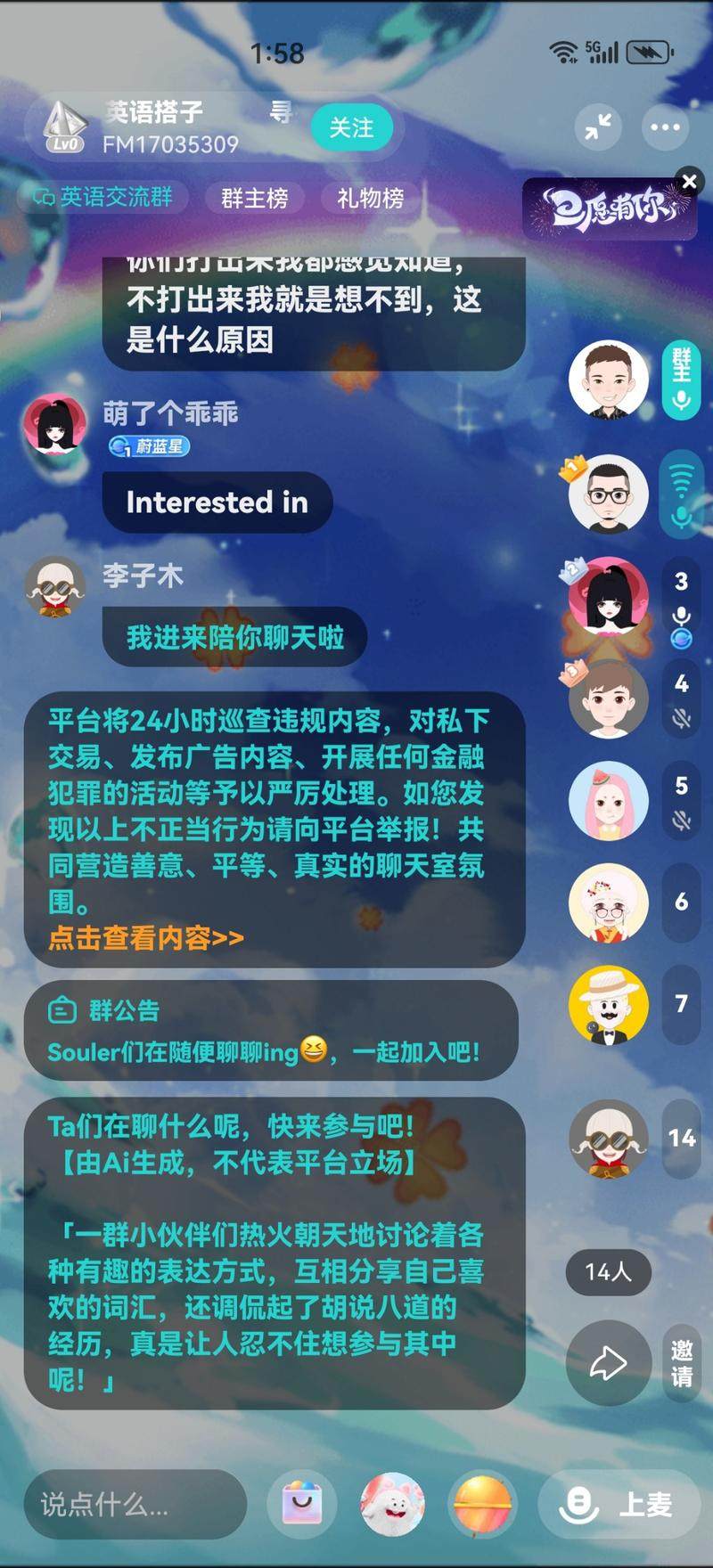Open the shopping bag icon

point(301,1505)
